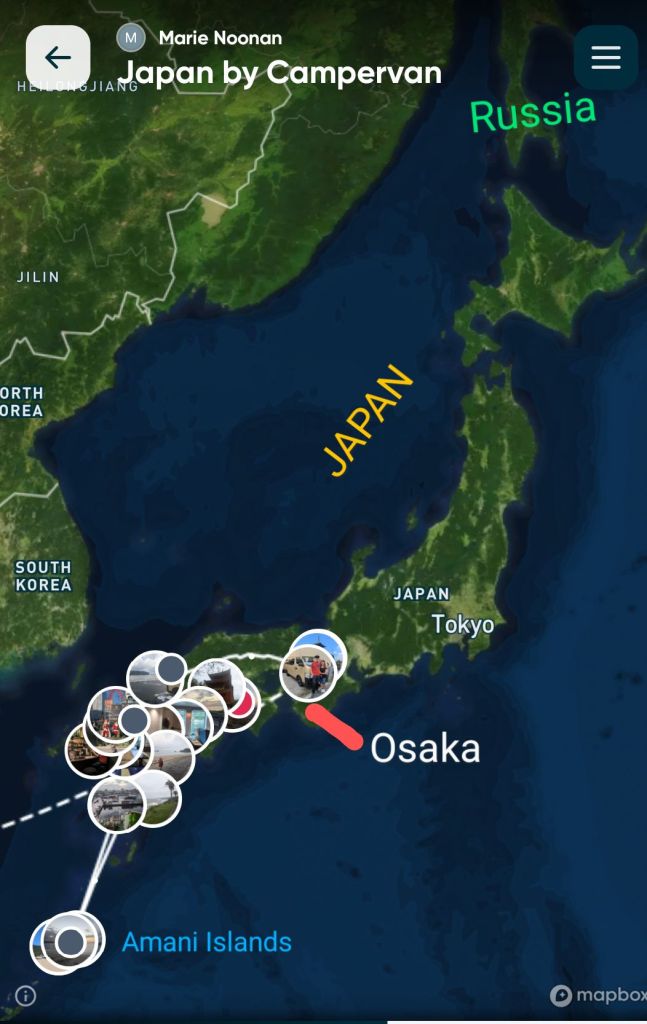647x1024 pixels.
Task: Show map attribution info
Action: pyautogui.click(x=26, y=995)
